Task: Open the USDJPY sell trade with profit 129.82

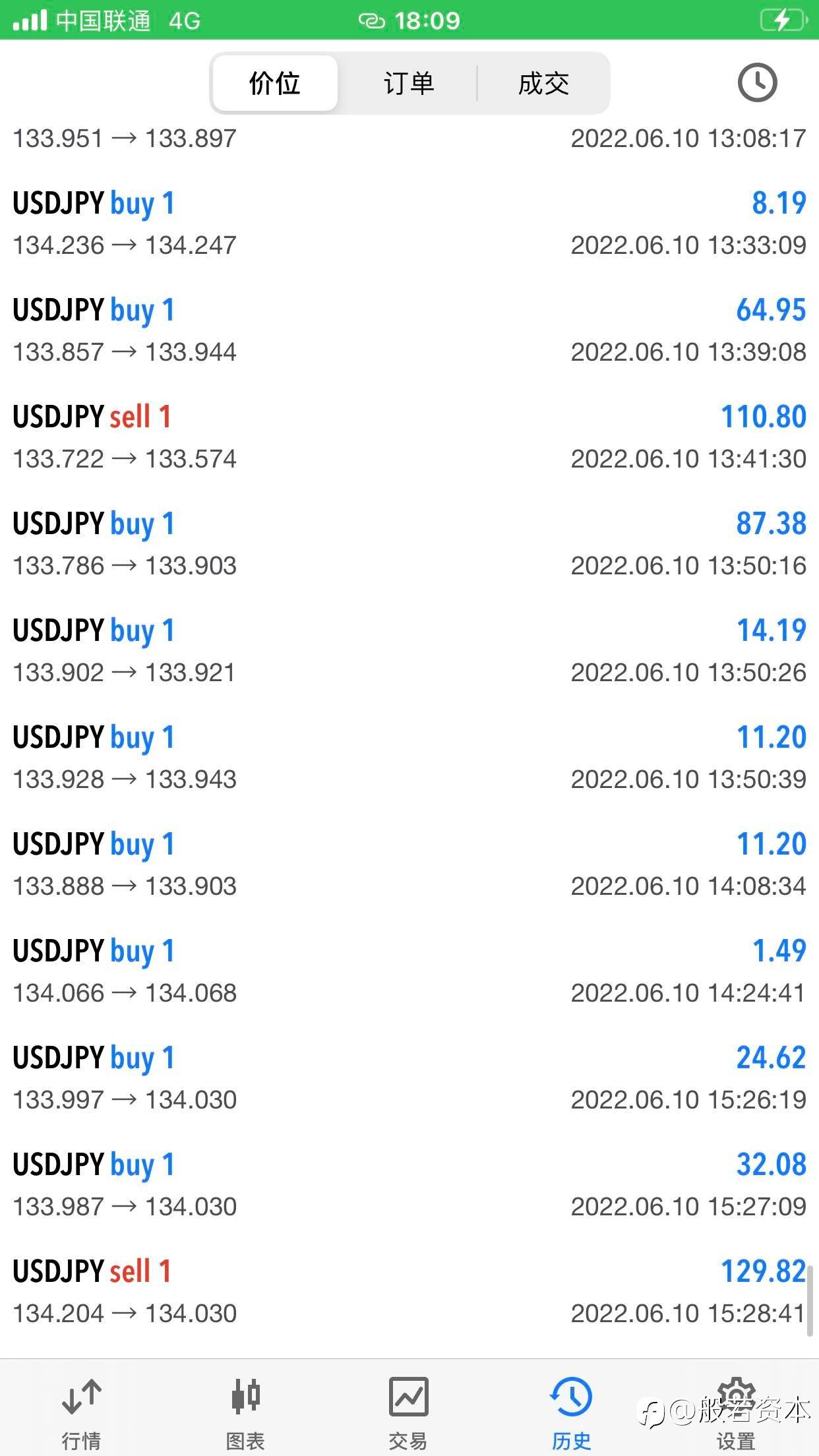Action: (409, 1292)
